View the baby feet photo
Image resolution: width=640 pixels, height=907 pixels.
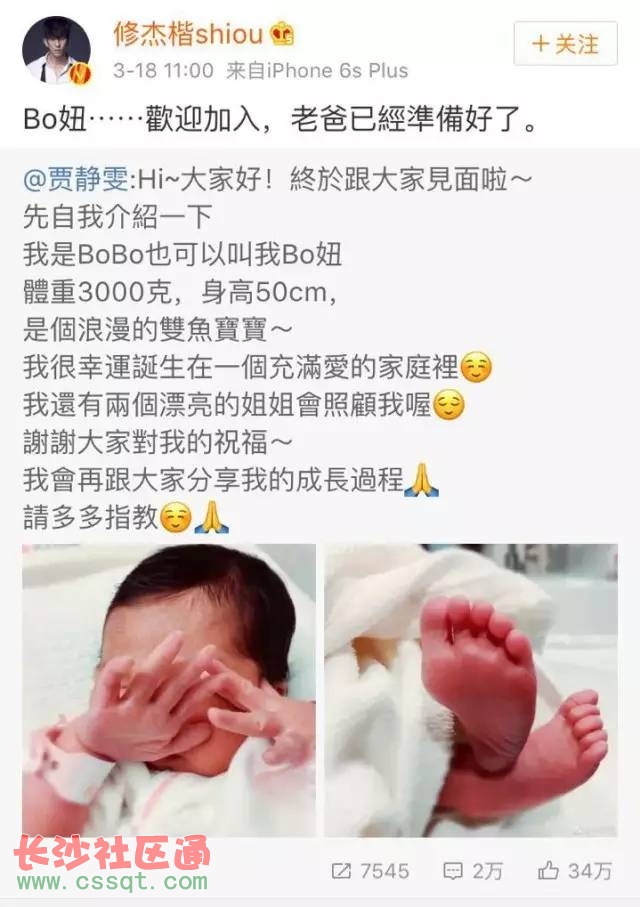471,690
